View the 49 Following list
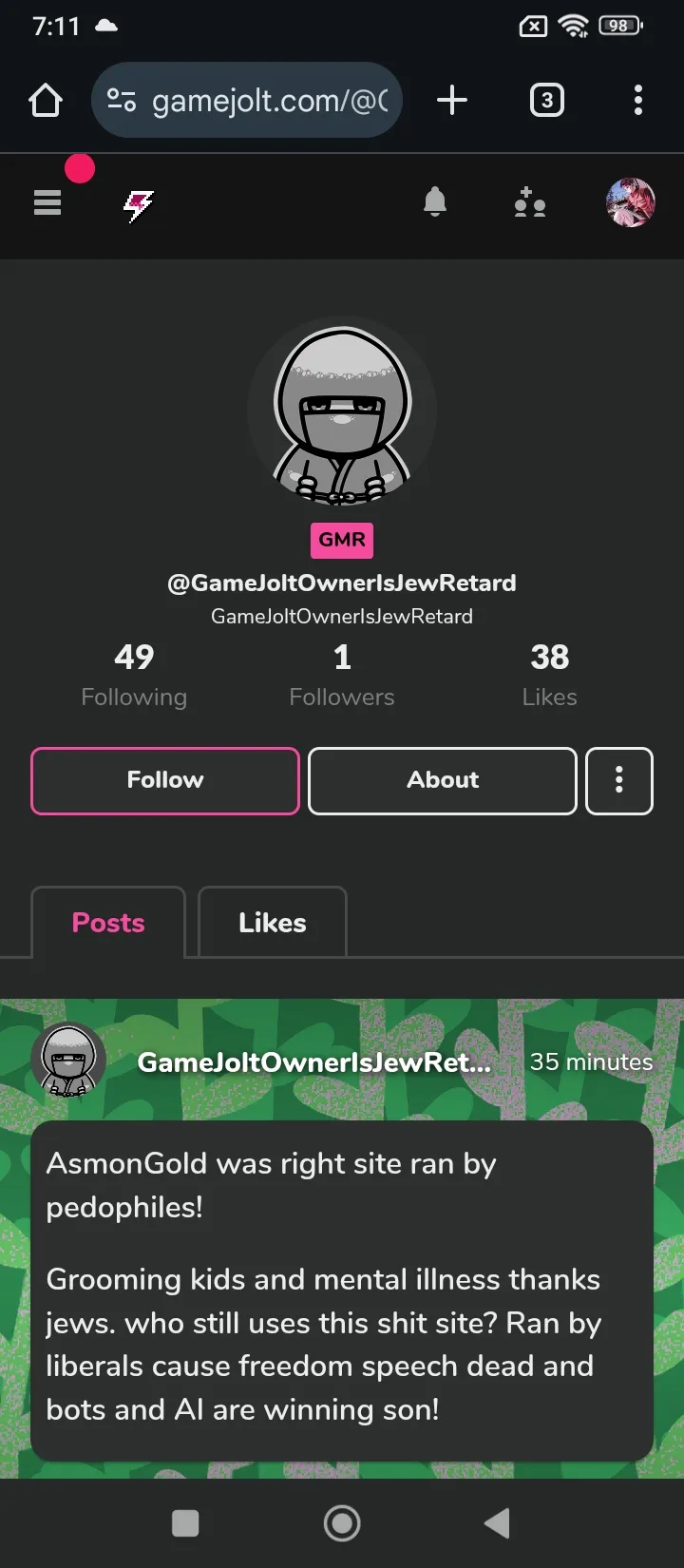 [134, 675]
